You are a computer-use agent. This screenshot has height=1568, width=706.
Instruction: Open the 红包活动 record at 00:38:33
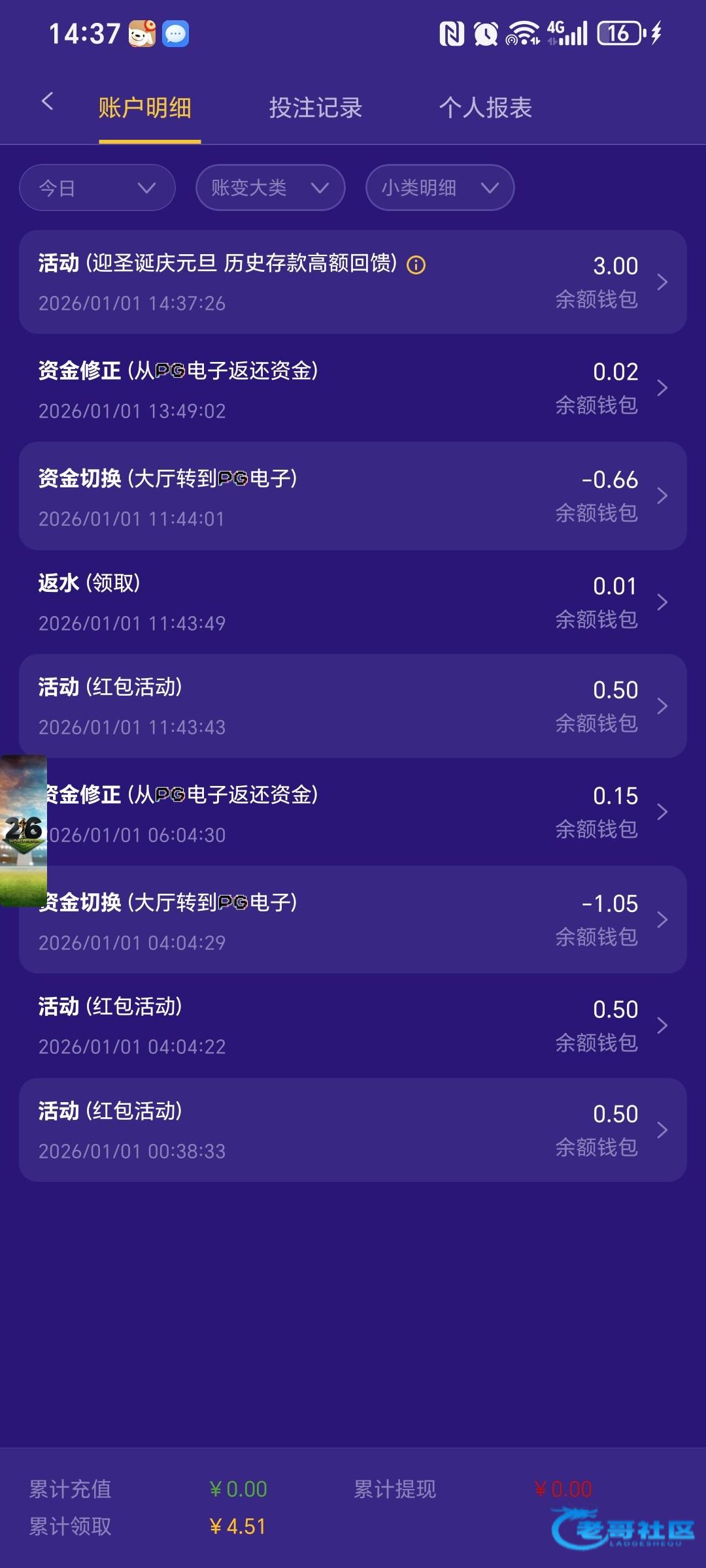click(x=353, y=1130)
